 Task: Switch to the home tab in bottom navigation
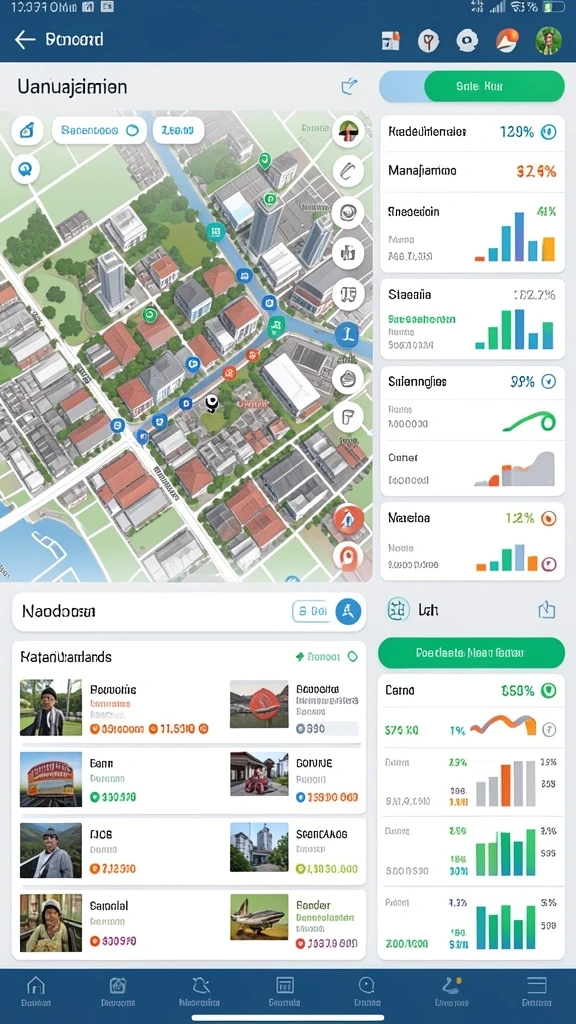[x=35, y=991]
